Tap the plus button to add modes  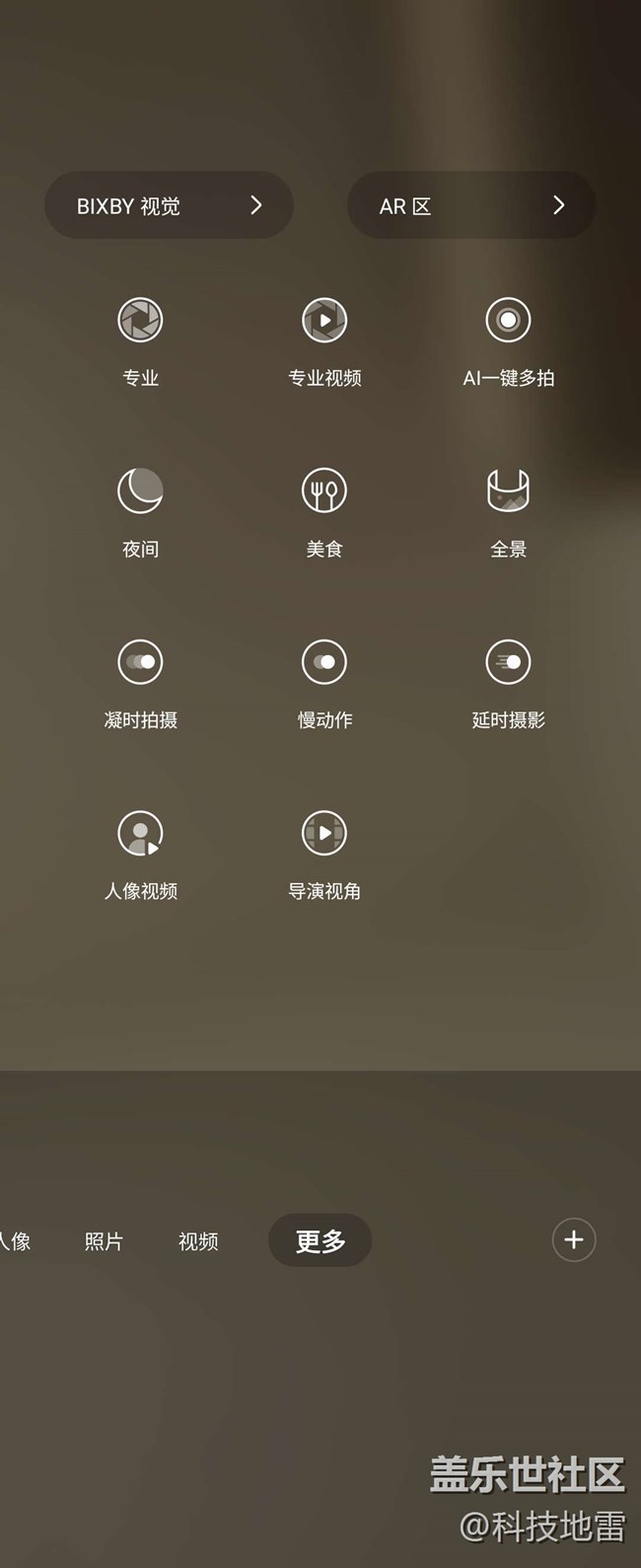point(574,1239)
